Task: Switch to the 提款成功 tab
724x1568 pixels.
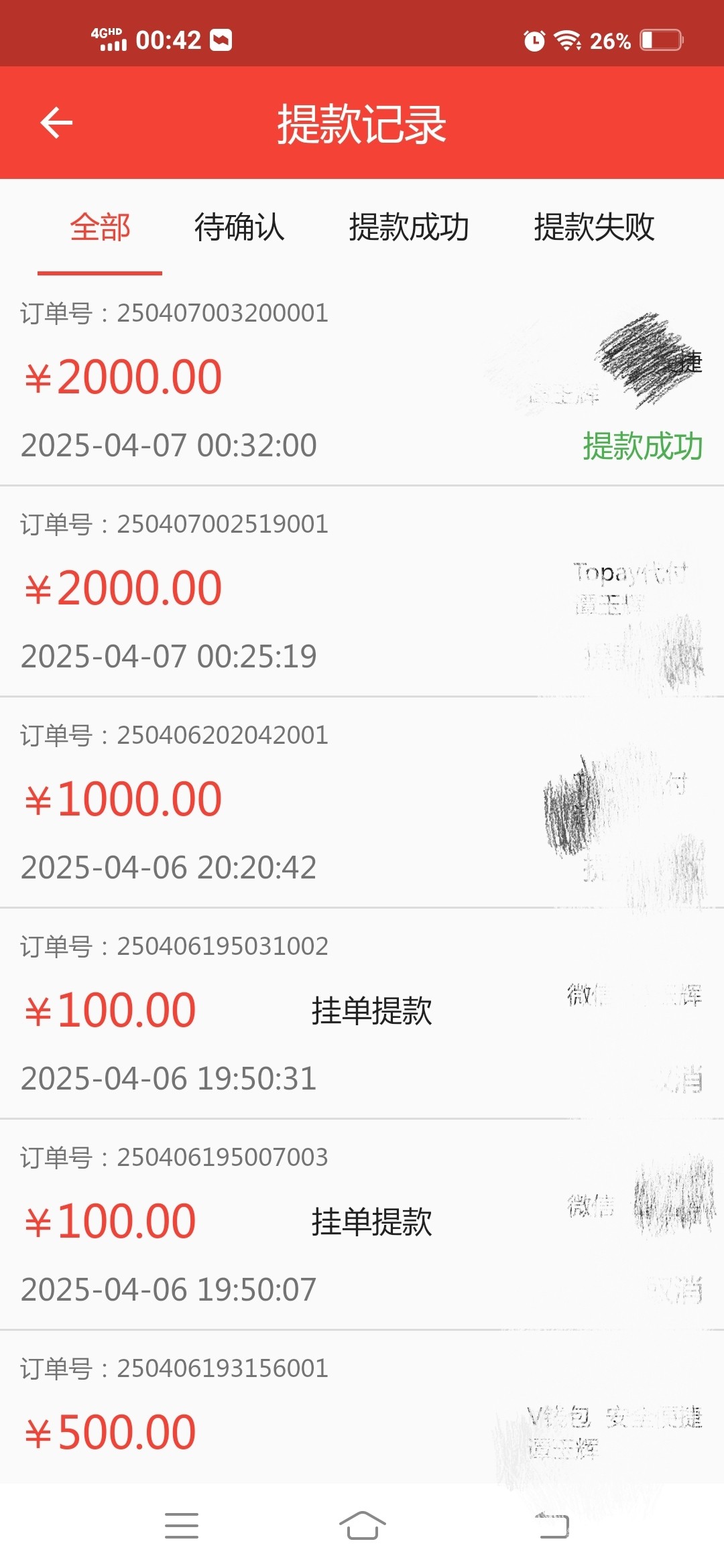Action: [x=409, y=227]
